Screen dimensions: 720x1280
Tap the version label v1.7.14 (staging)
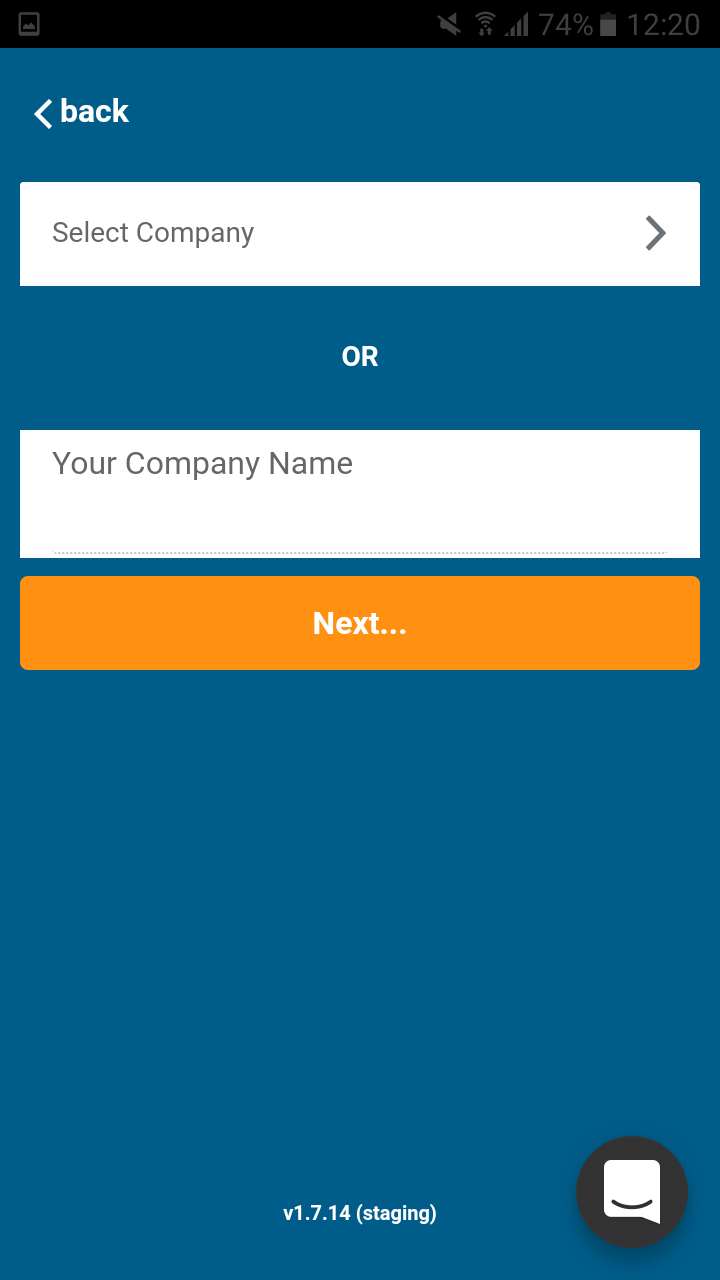pyautogui.click(x=360, y=1212)
